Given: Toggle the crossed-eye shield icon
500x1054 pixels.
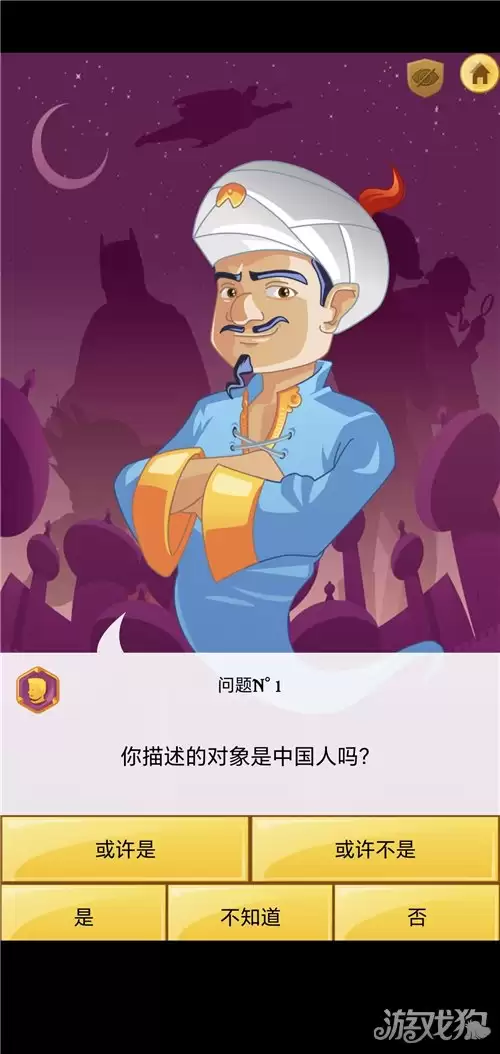Looking at the screenshot, I should (x=426, y=77).
